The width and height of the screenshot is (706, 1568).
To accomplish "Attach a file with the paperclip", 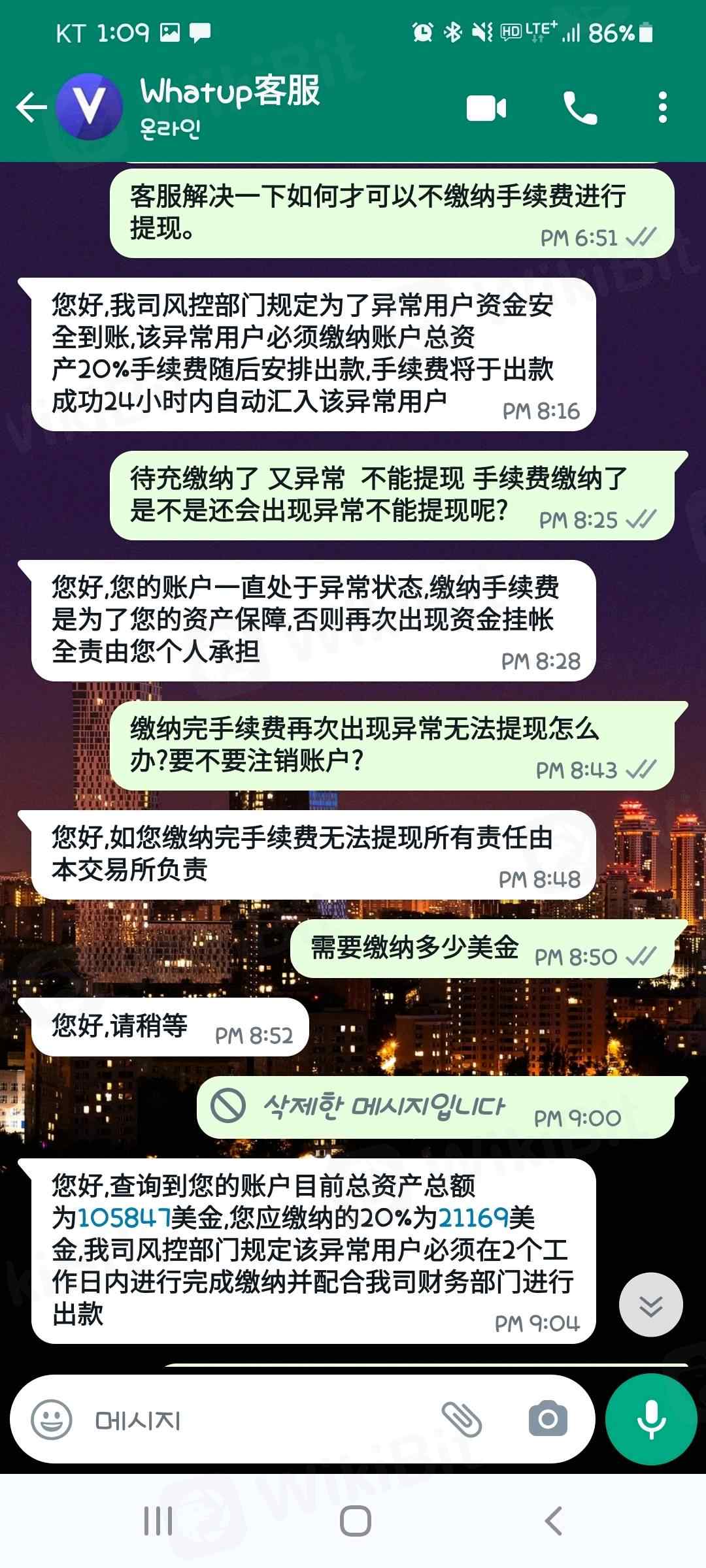I will (462, 1420).
